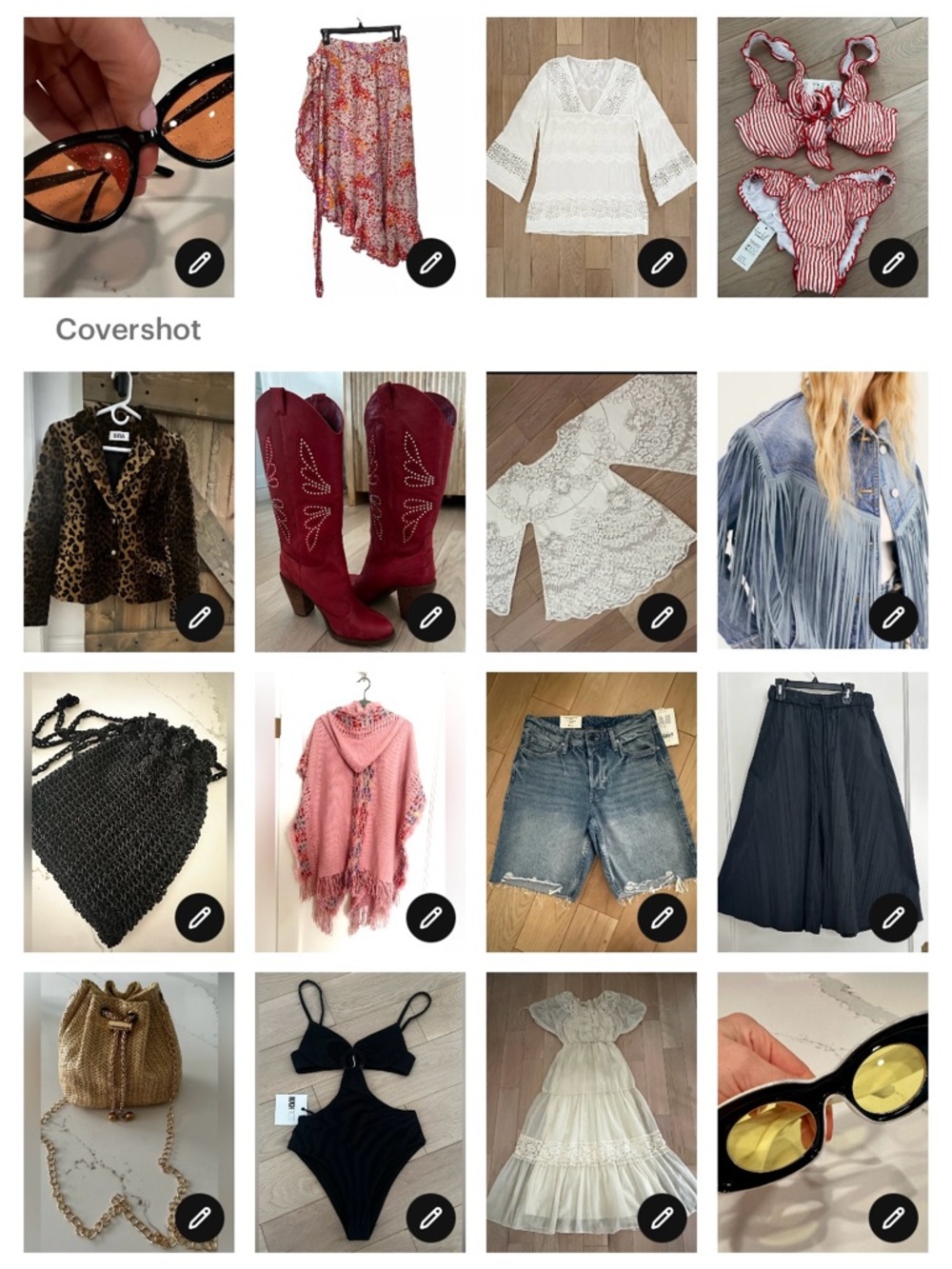The width and height of the screenshot is (952, 1269).
Task: Edit the straw bucket bag photo
Action: (199, 1218)
